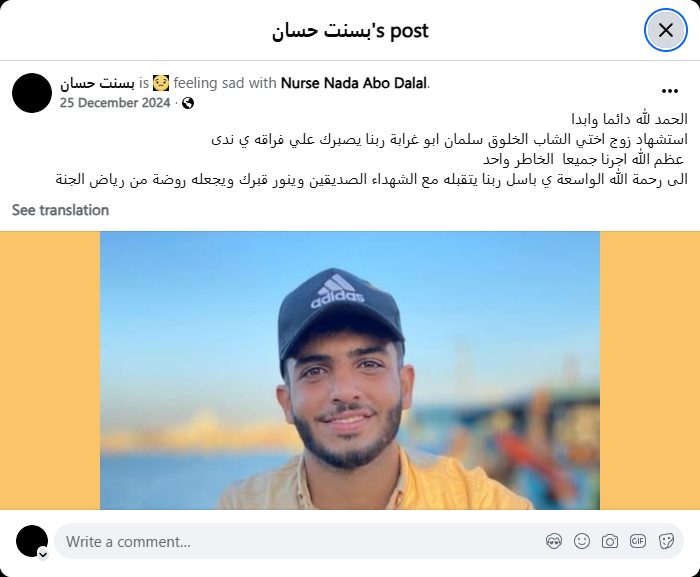View the 25 December 2024 post timestamp
The height and width of the screenshot is (577, 700).
coord(115,102)
